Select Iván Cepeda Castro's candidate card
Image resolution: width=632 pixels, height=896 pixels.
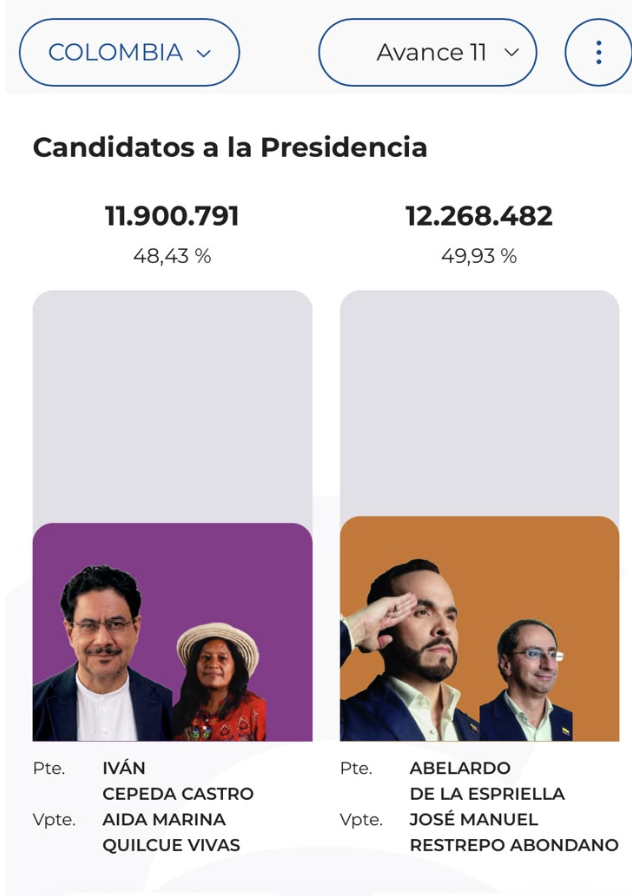pos(173,515)
